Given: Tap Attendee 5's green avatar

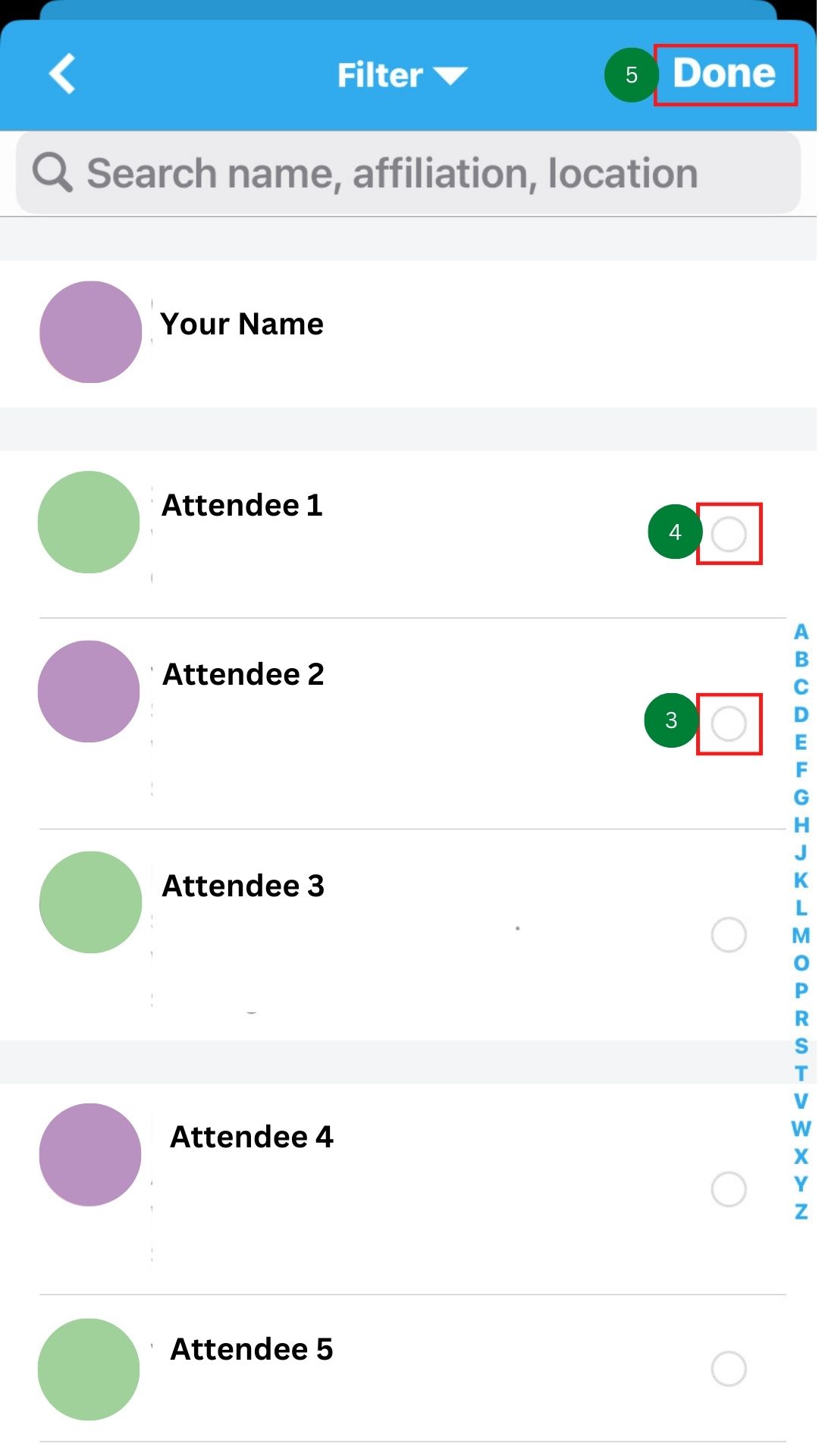Looking at the screenshot, I should (88, 1369).
